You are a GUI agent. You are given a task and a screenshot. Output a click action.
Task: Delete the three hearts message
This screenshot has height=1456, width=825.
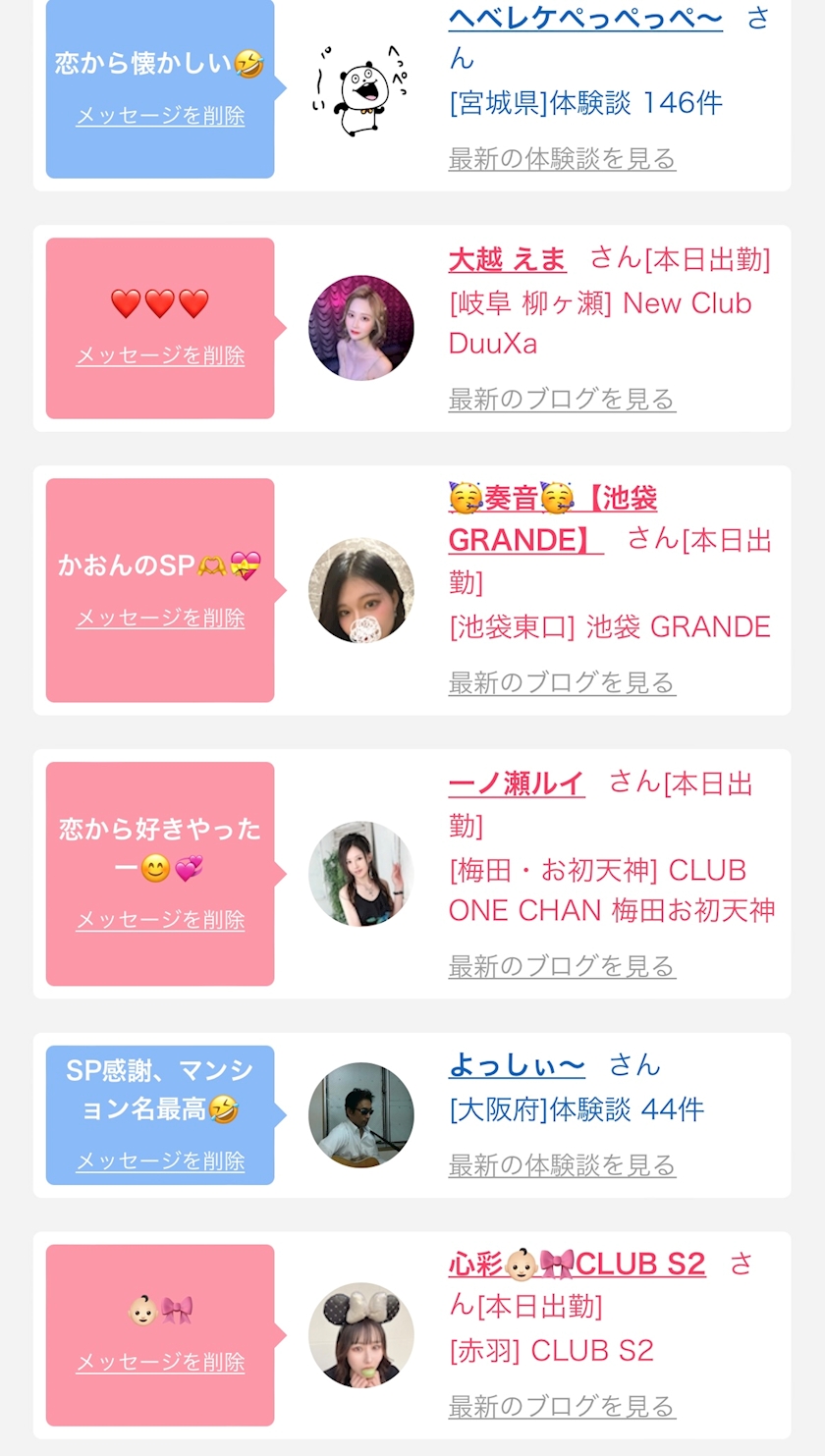point(160,355)
